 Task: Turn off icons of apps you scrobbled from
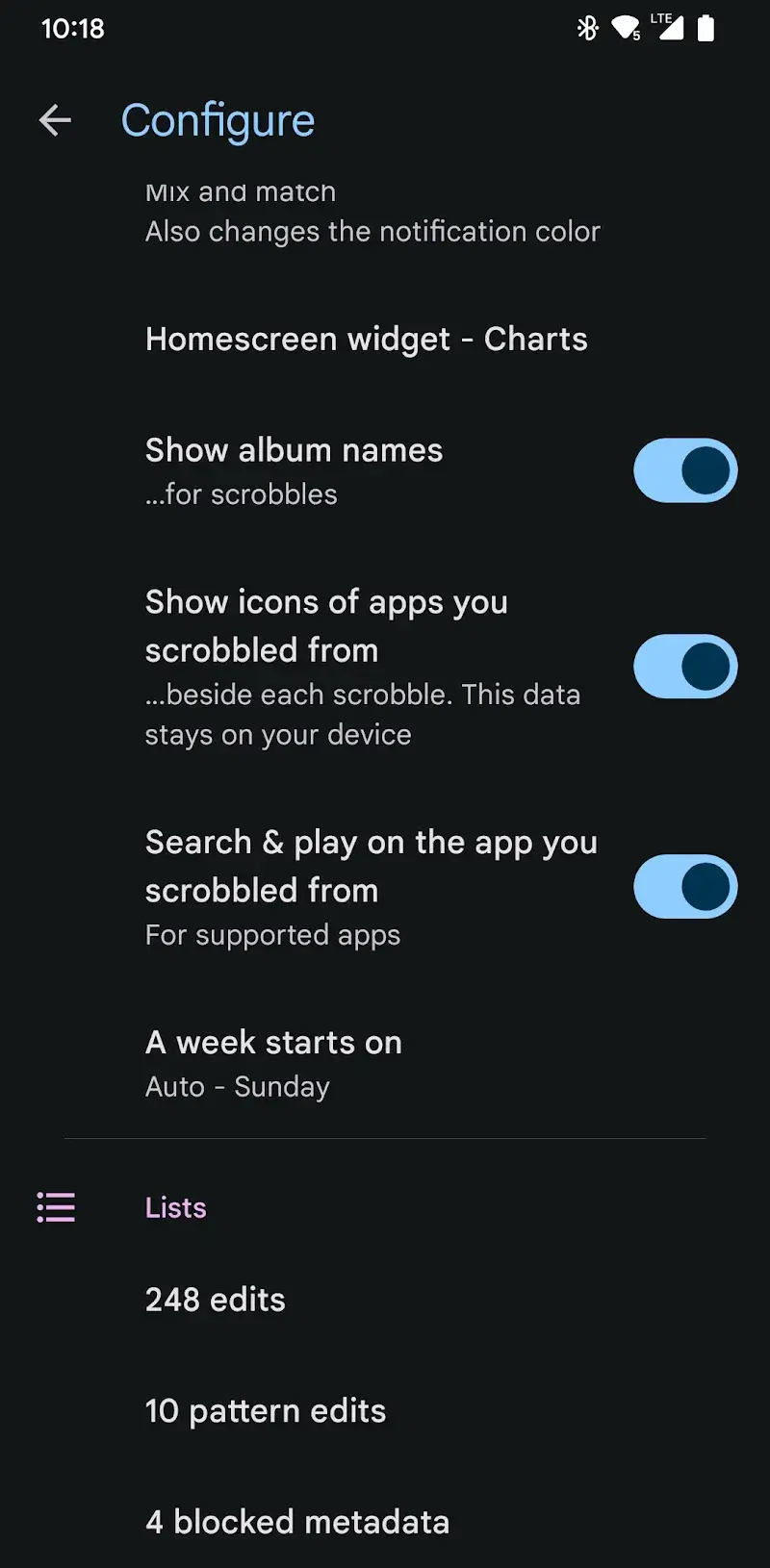point(684,666)
